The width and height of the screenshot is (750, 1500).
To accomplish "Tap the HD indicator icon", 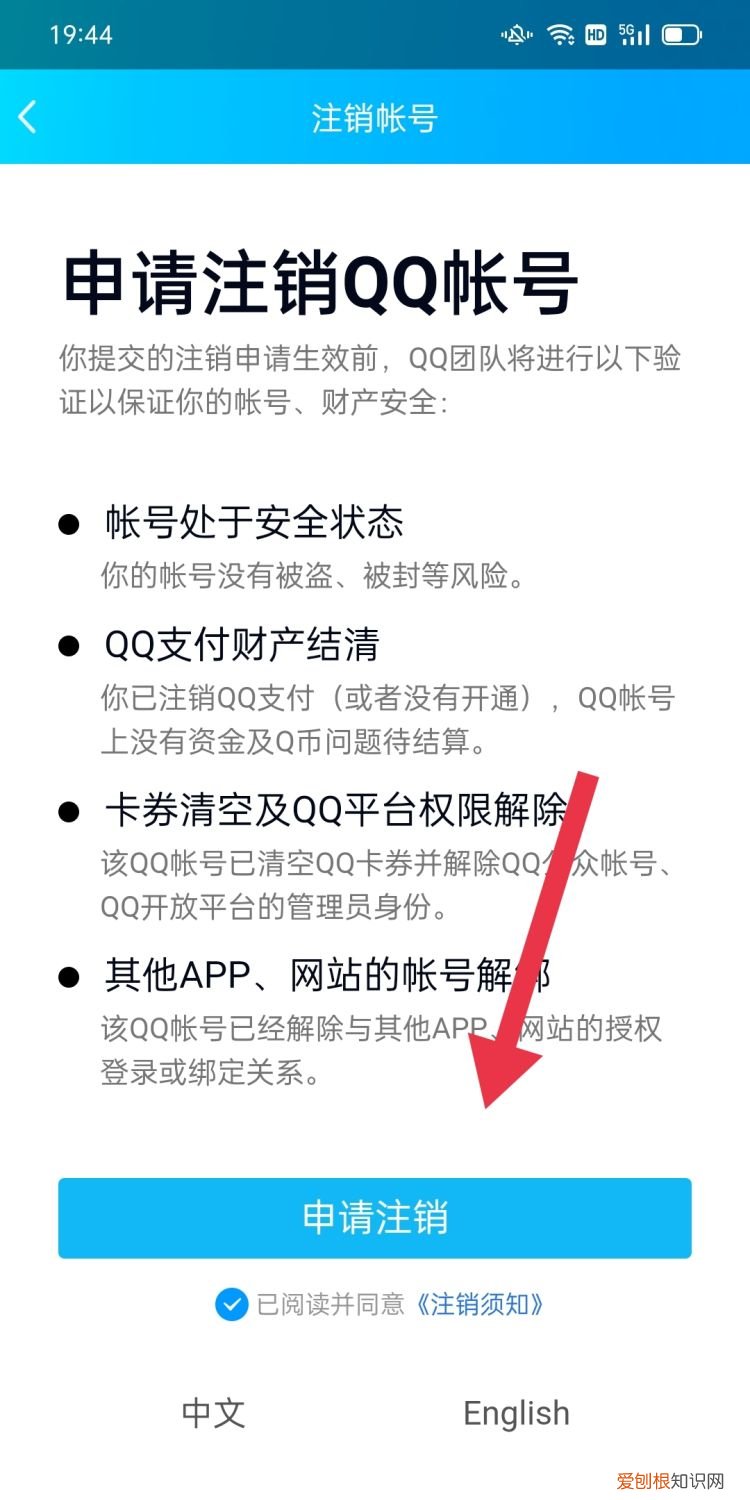I will coord(596,34).
